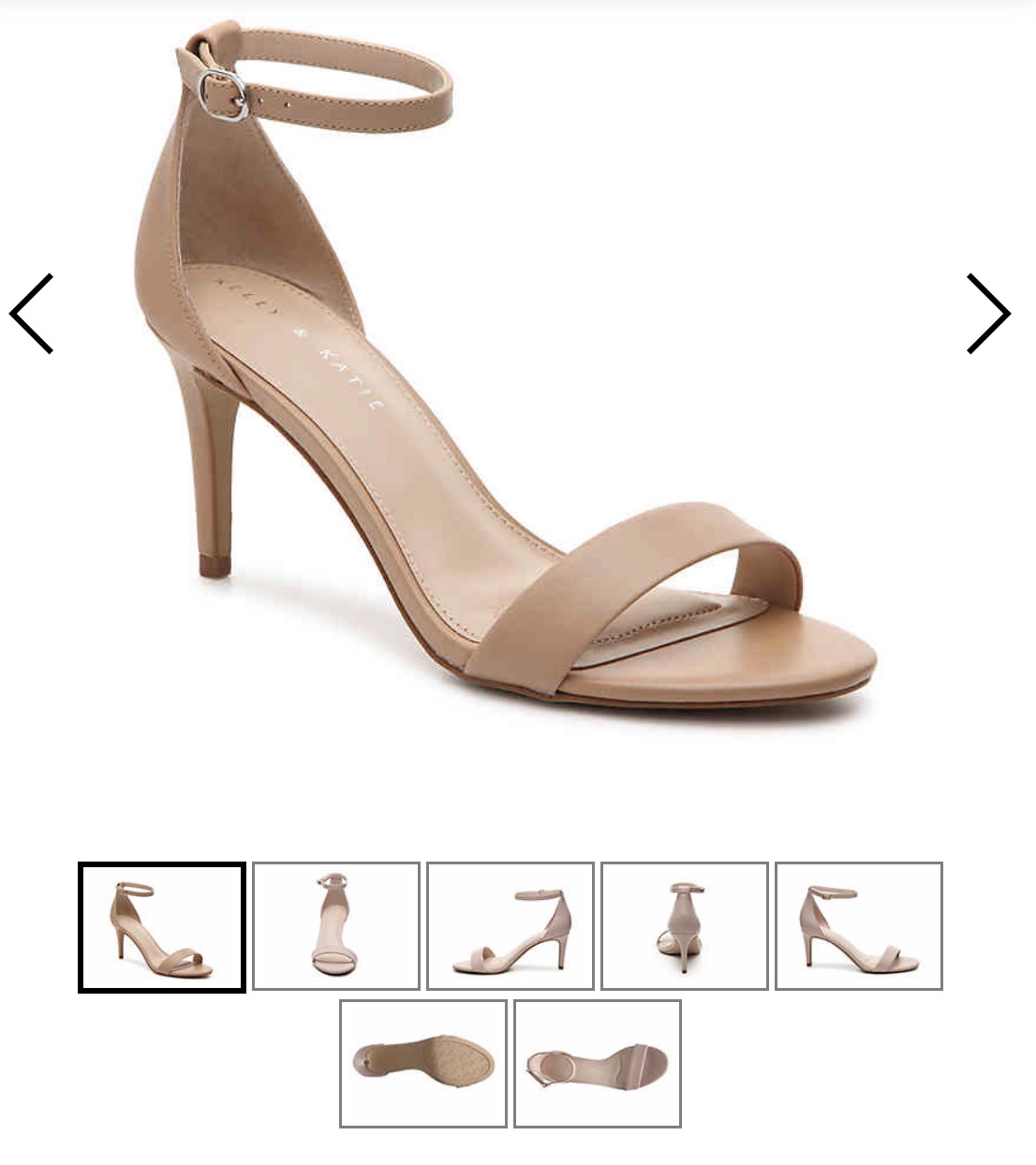Select the left-facing side-view thumbnail
Viewport: 1036px width, 1165px height.
[511, 926]
